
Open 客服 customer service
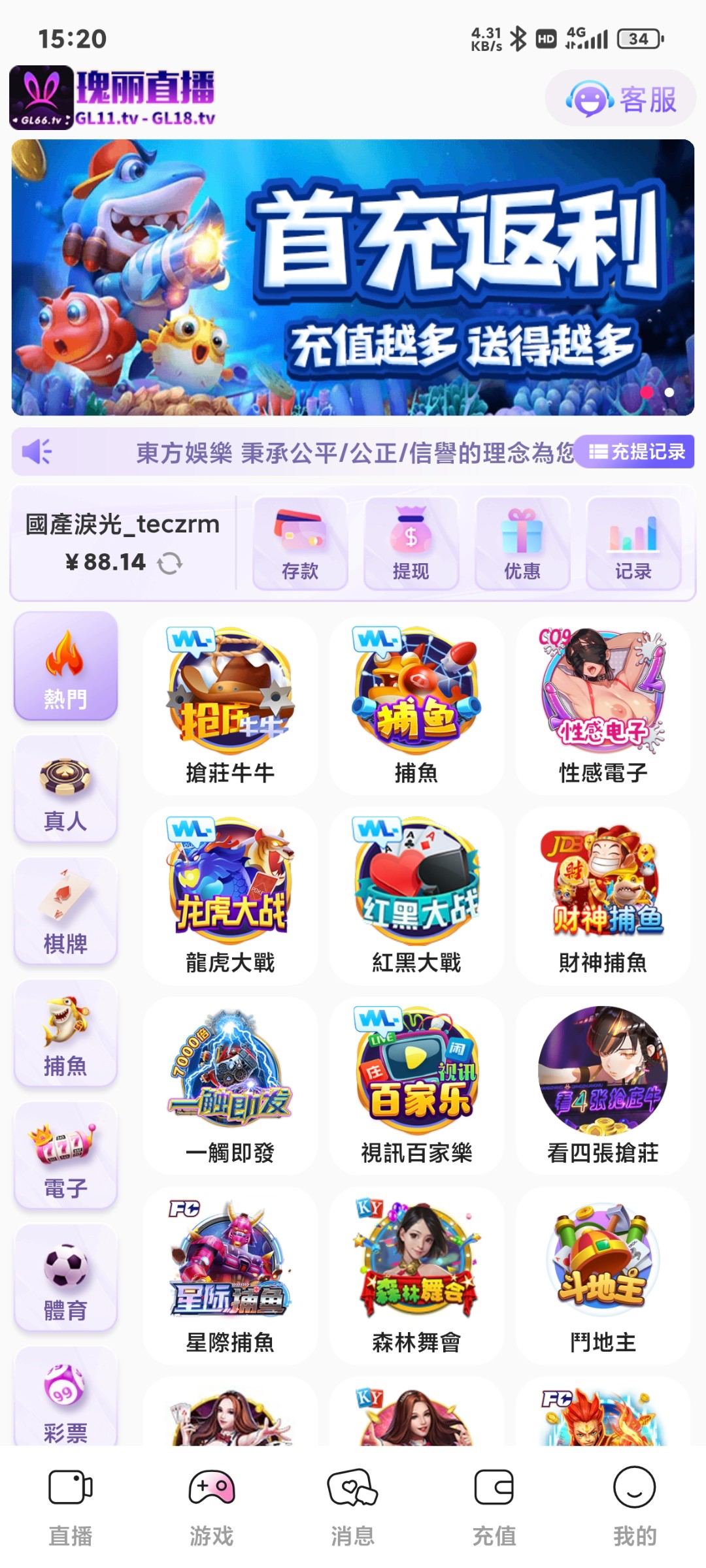pyautogui.click(x=620, y=99)
